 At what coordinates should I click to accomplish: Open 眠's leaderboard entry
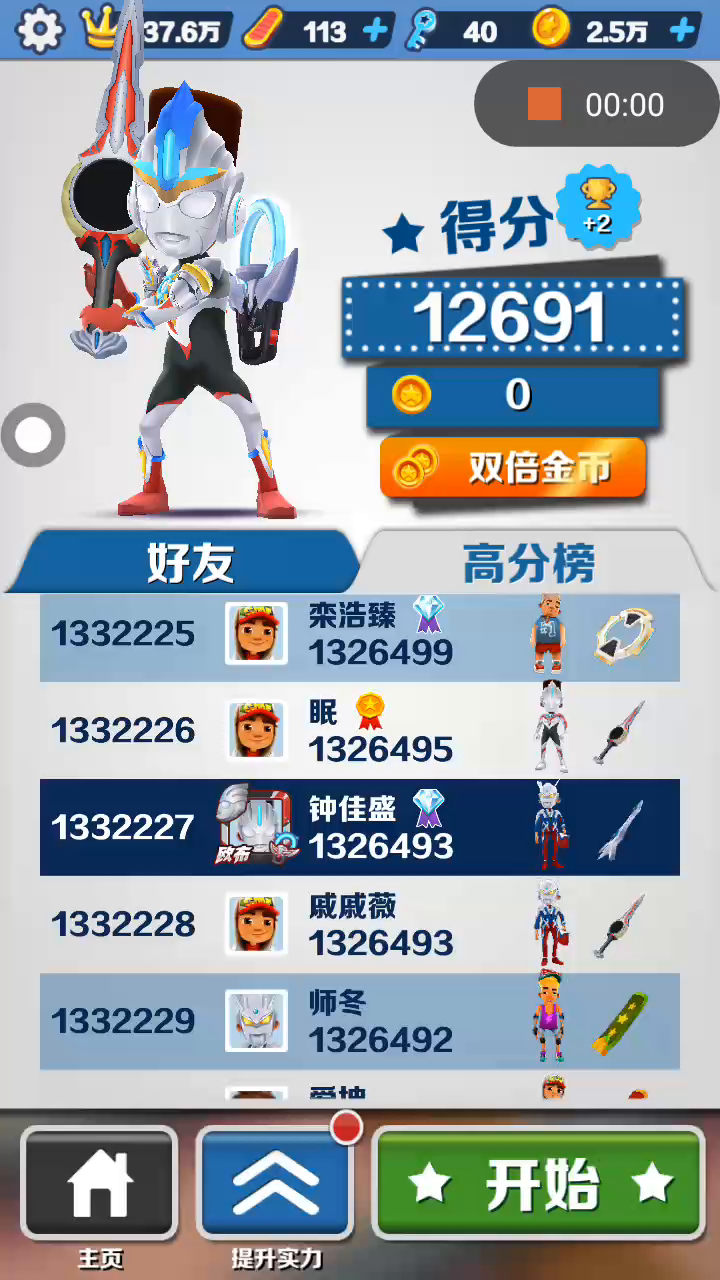pos(360,731)
